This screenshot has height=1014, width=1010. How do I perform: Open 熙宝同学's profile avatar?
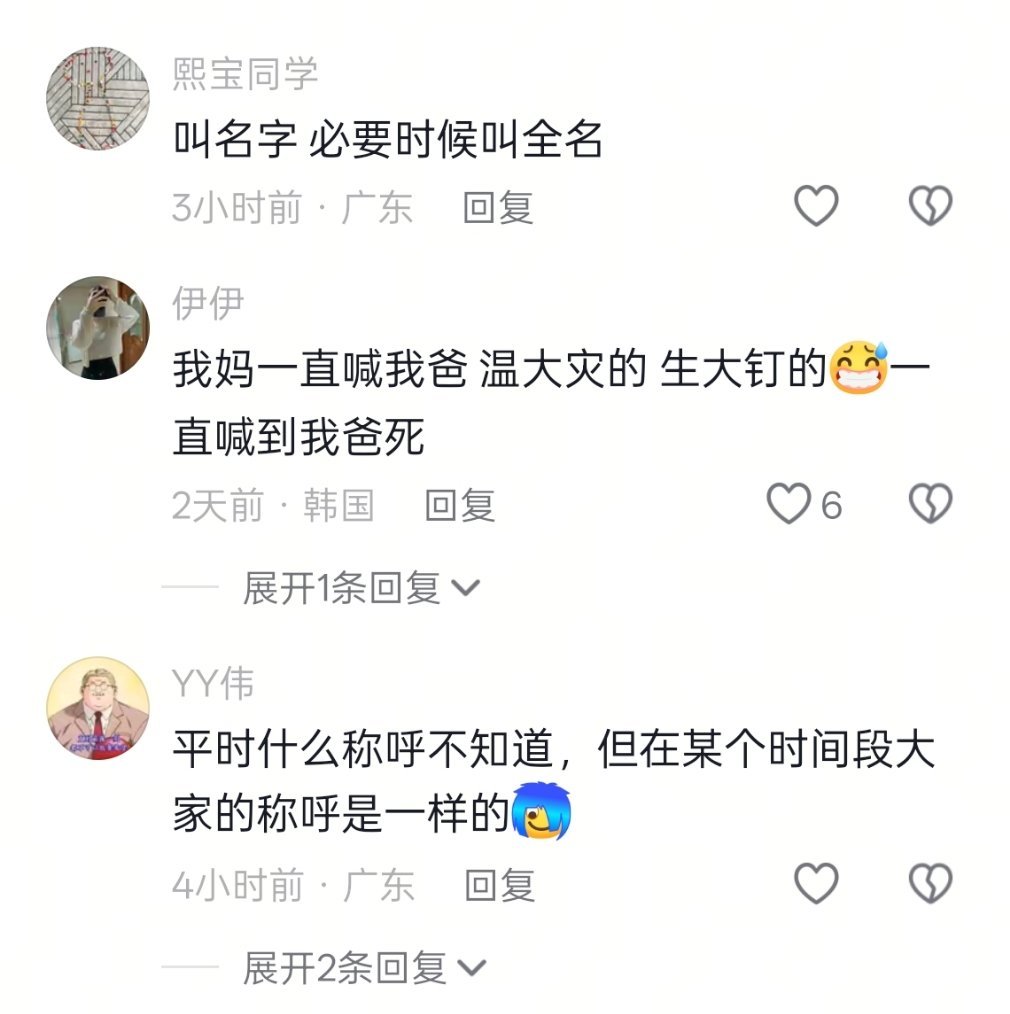pos(97,100)
